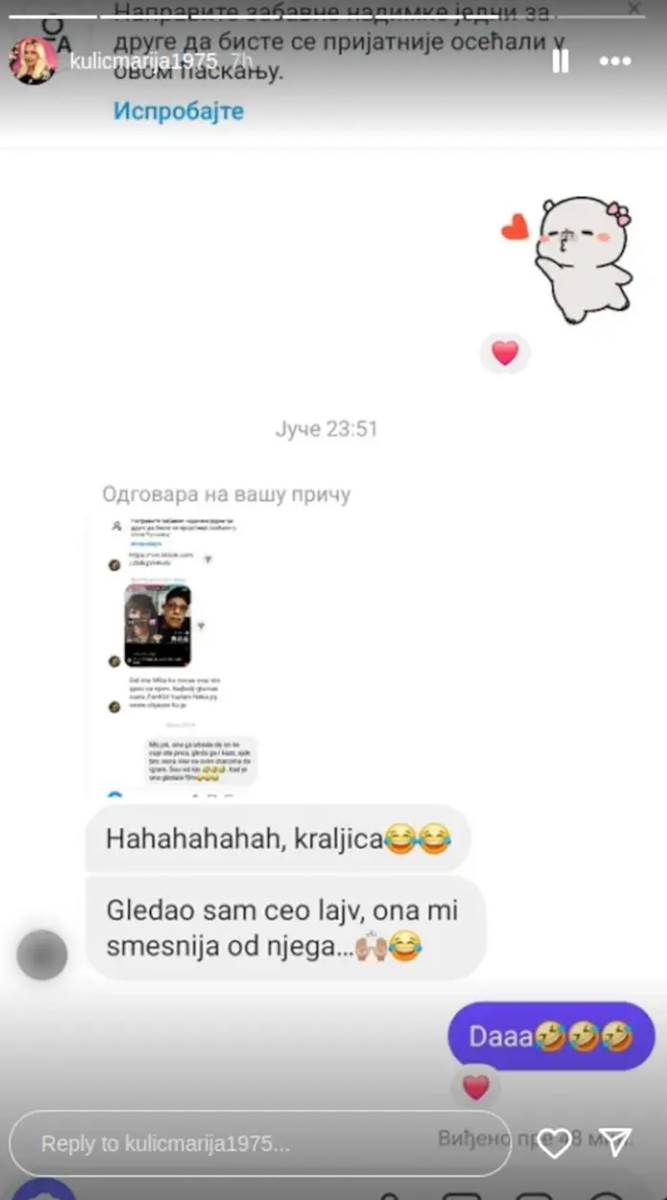This screenshot has width=667, height=1200.
Task: Tap the story author's profile picture
Action: [33, 61]
